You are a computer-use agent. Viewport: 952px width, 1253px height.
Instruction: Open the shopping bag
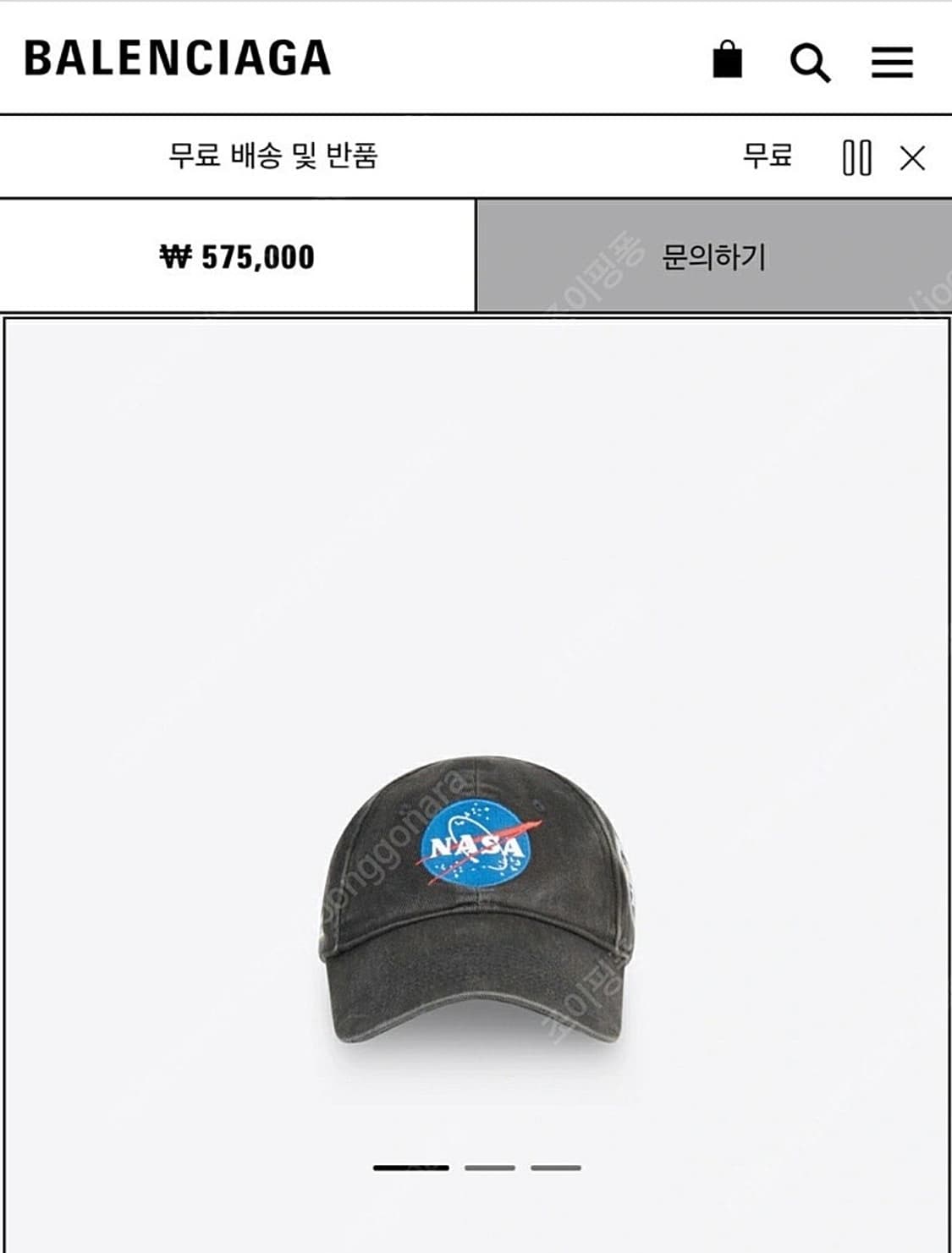(727, 60)
